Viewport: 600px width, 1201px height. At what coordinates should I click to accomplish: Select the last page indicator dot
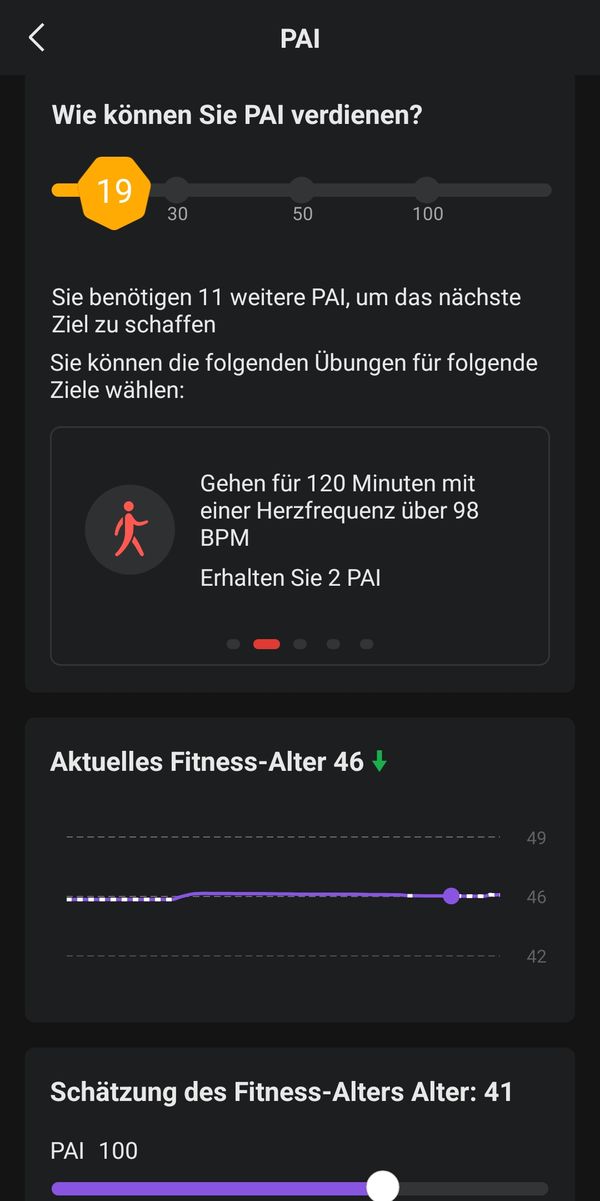[367, 644]
